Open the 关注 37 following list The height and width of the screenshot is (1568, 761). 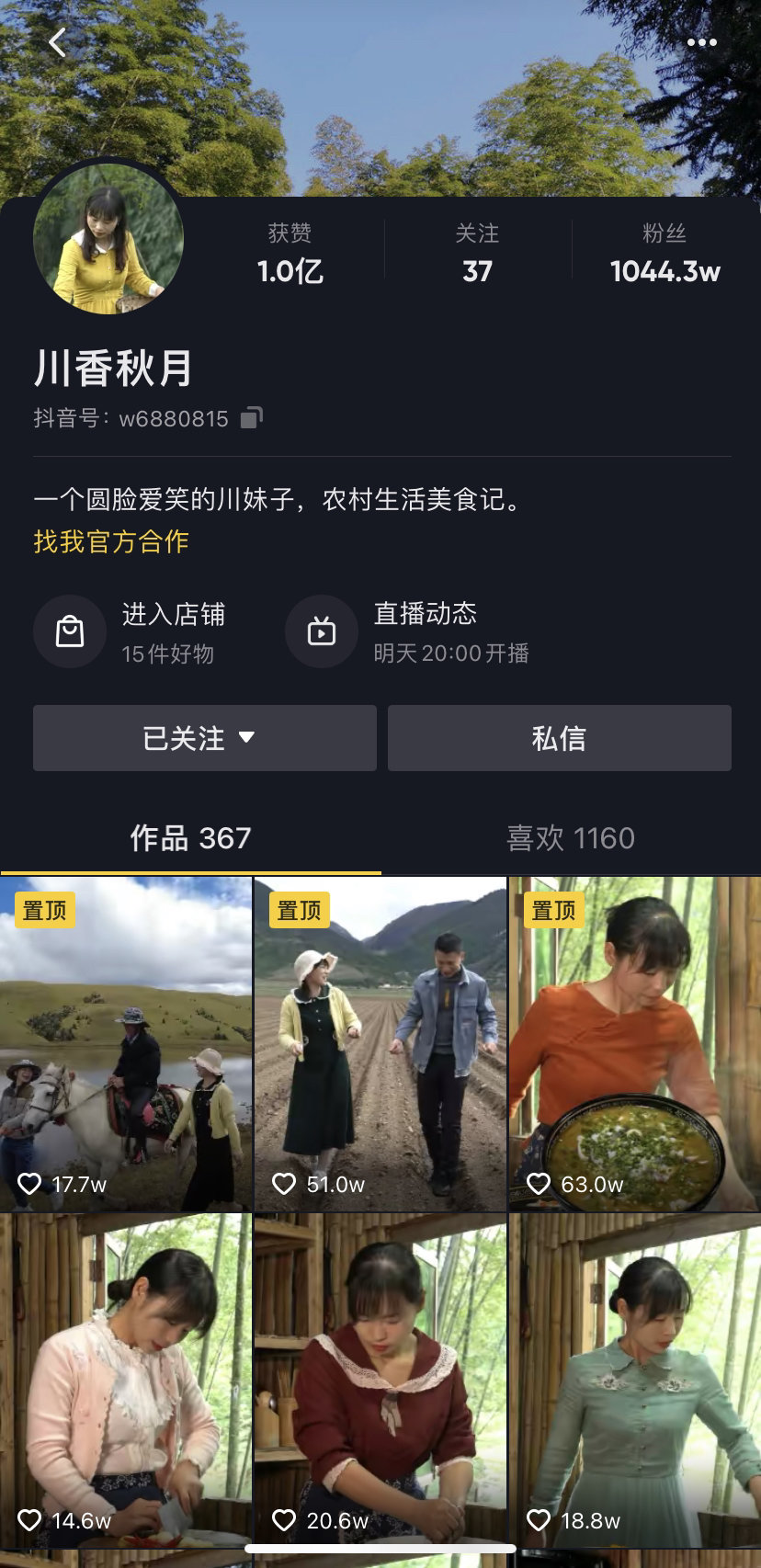(x=477, y=254)
